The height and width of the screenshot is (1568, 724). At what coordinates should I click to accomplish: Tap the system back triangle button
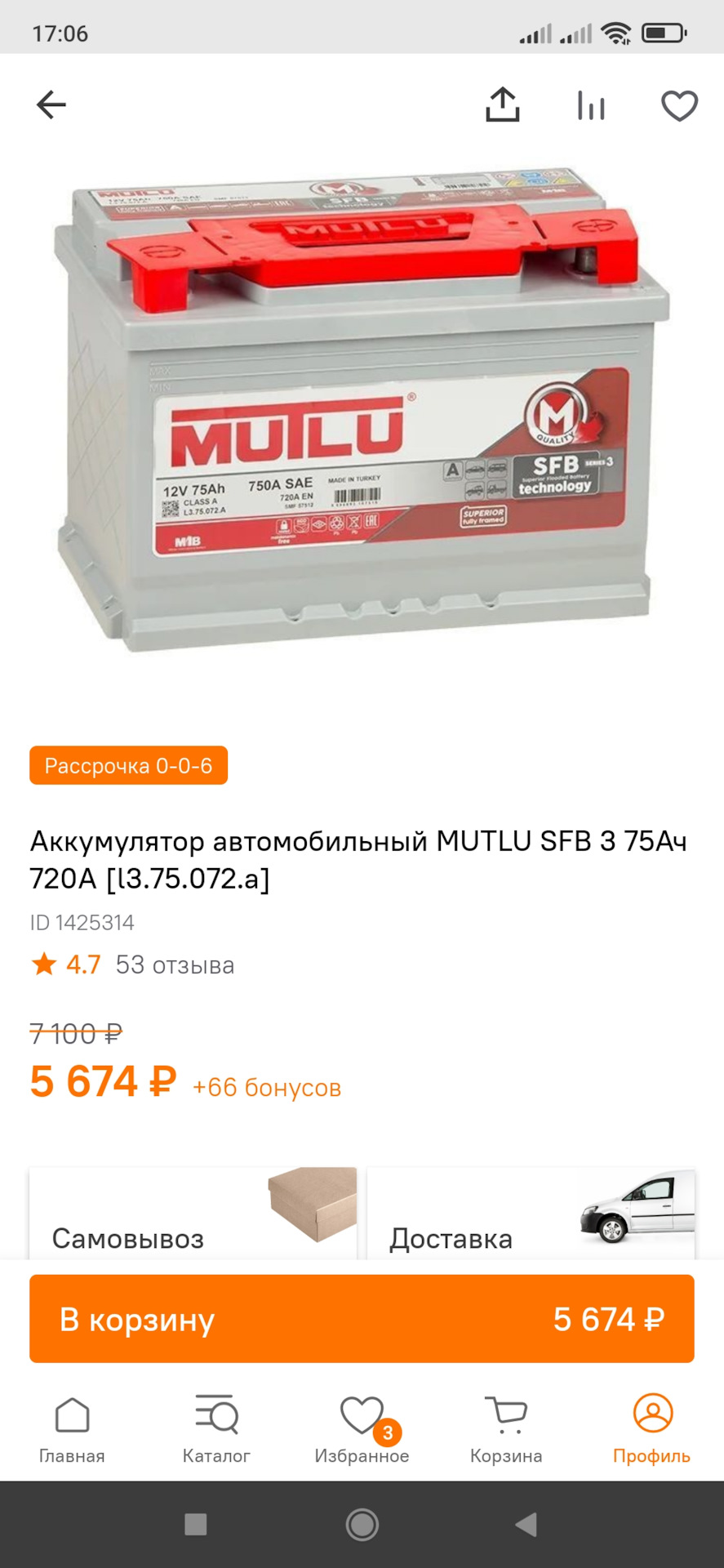(526, 1524)
